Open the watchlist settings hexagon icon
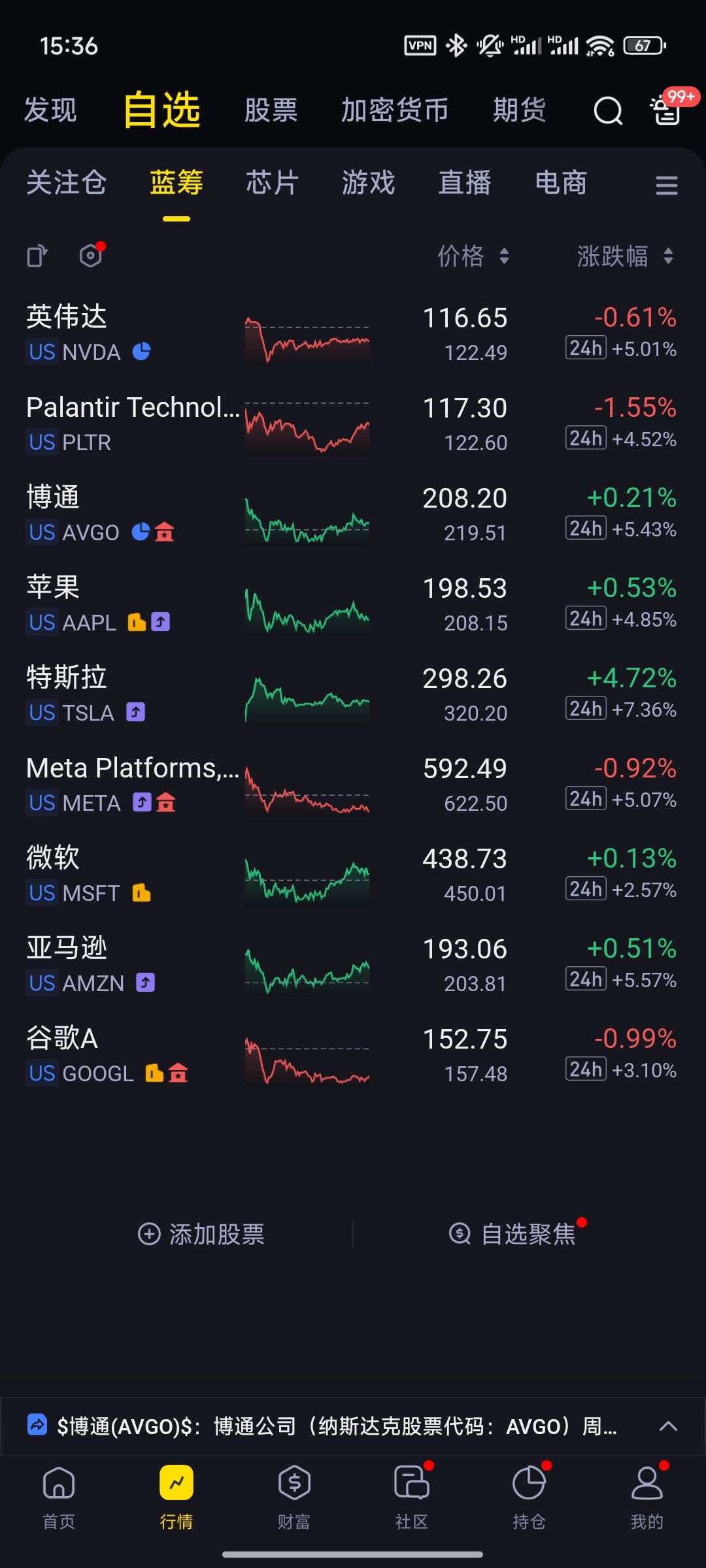The width and height of the screenshot is (706, 1568). point(92,255)
